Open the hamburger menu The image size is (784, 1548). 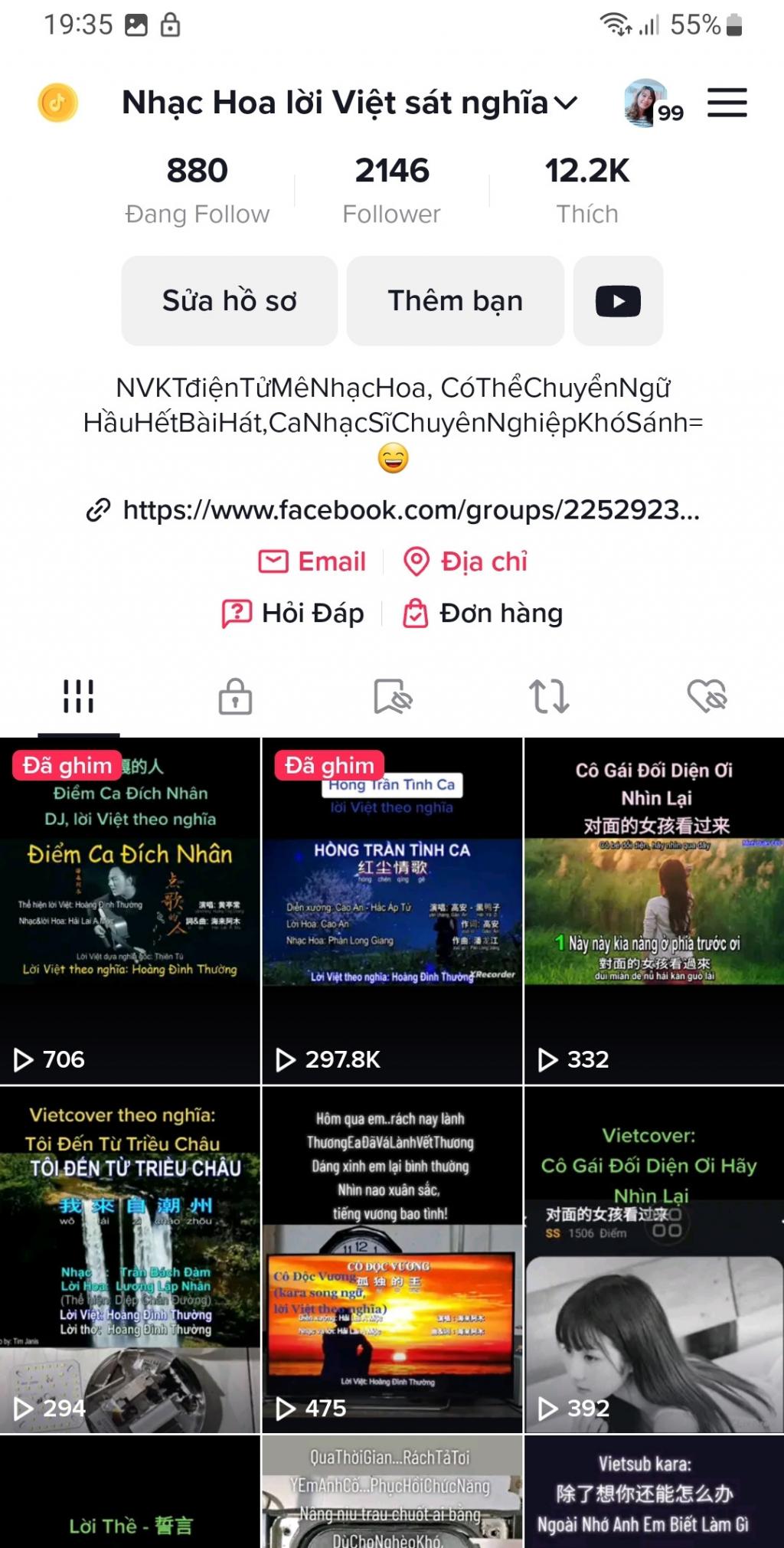(x=727, y=103)
